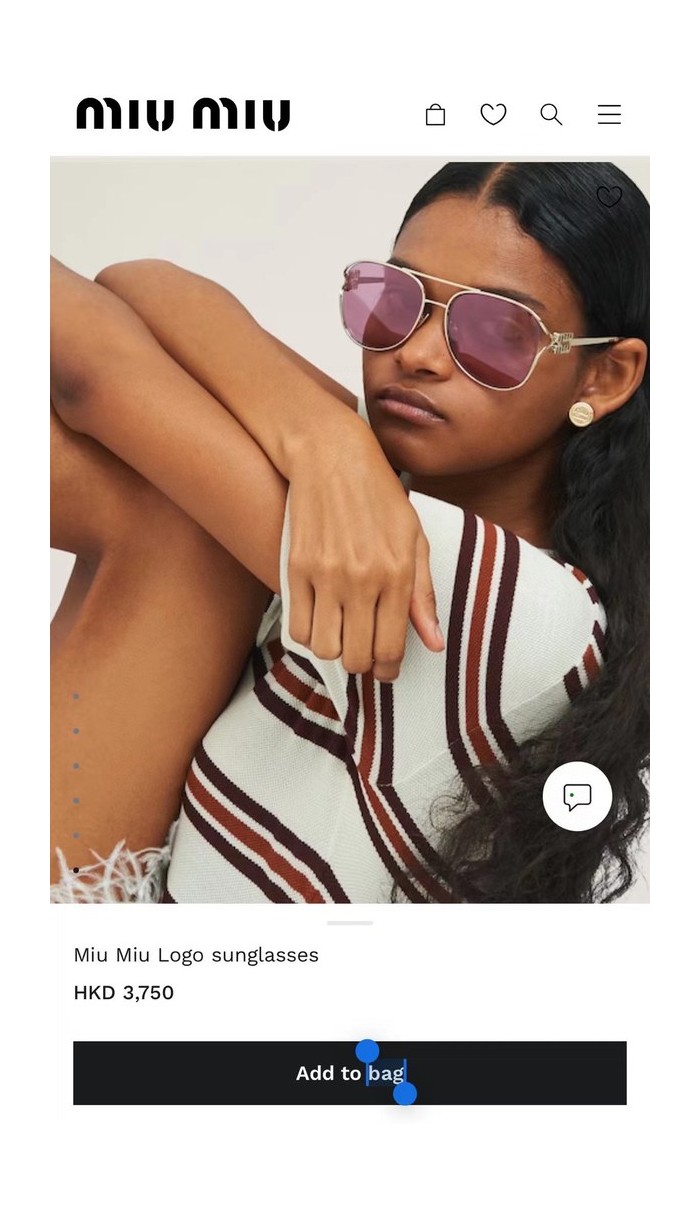Open the search icon
This screenshot has height=1210, width=700.
(x=551, y=115)
